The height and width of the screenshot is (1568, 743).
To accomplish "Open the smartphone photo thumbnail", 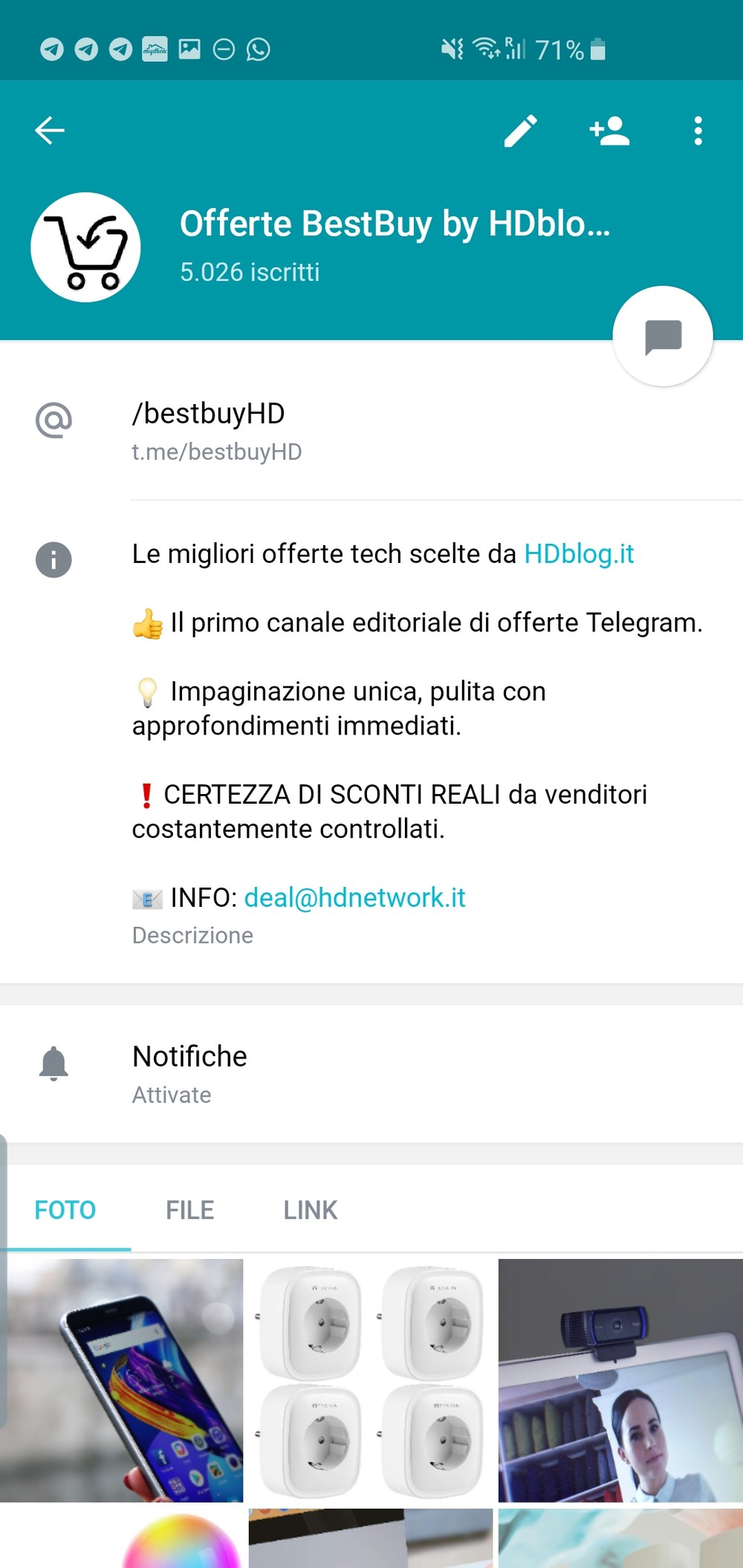I will (x=121, y=1380).
